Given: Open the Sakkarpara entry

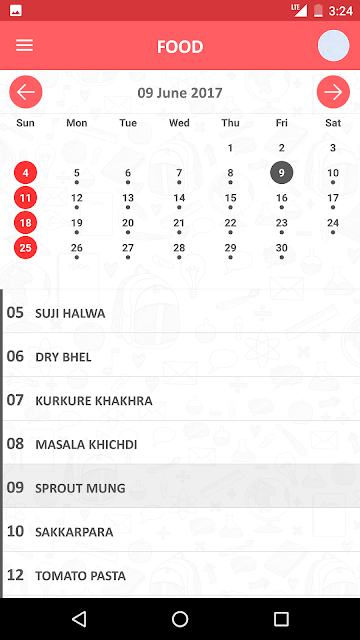Looking at the screenshot, I should pyautogui.click(x=182, y=531).
